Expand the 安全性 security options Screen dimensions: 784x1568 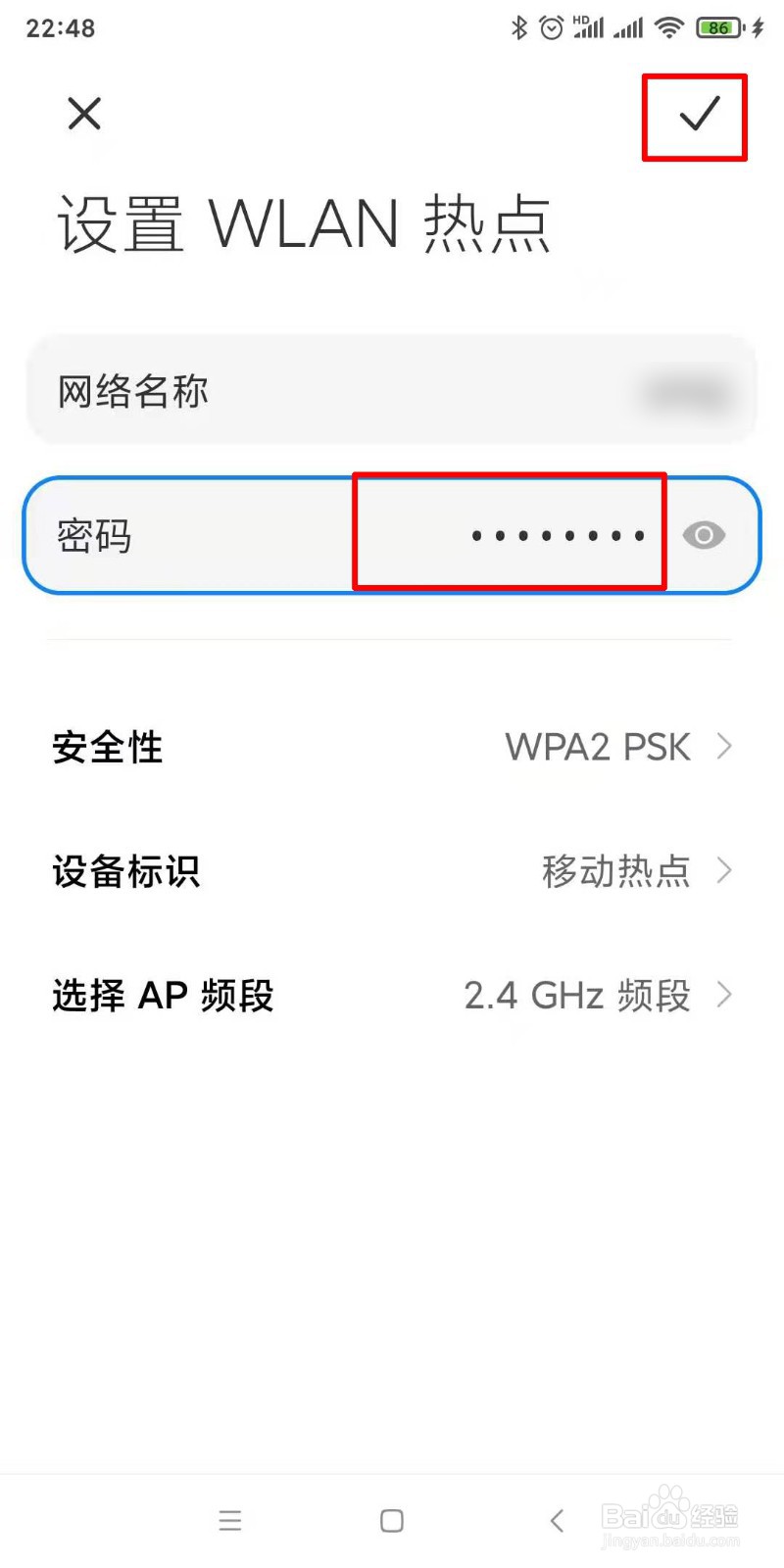tap(392, 747)
